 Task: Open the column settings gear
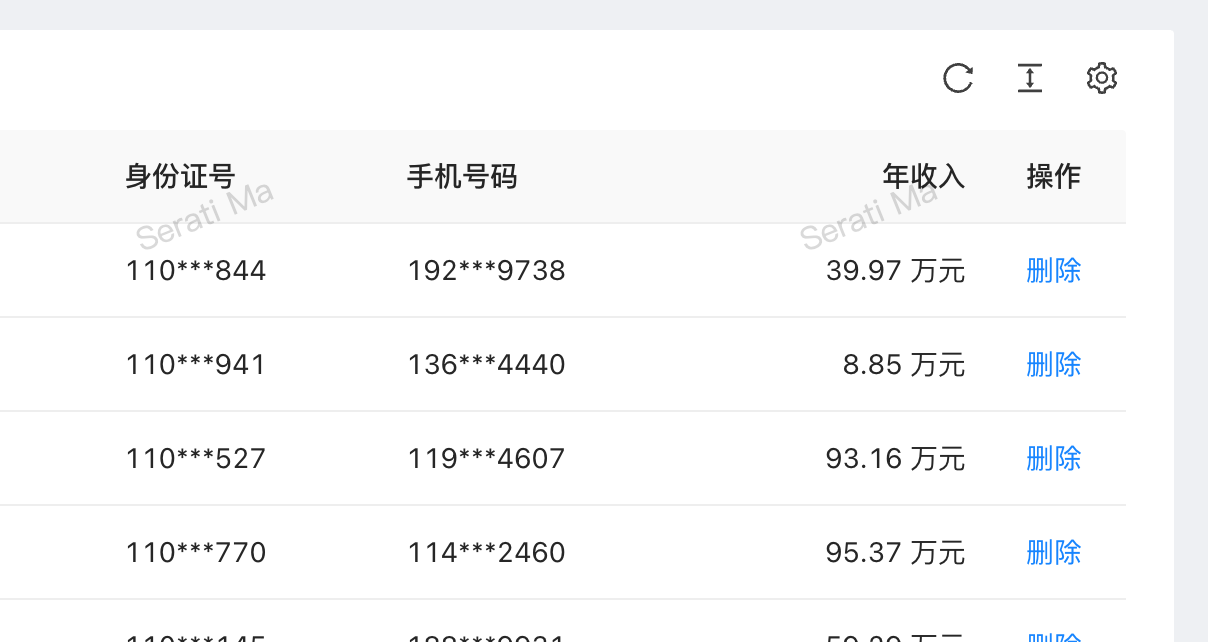[1101, 78]
